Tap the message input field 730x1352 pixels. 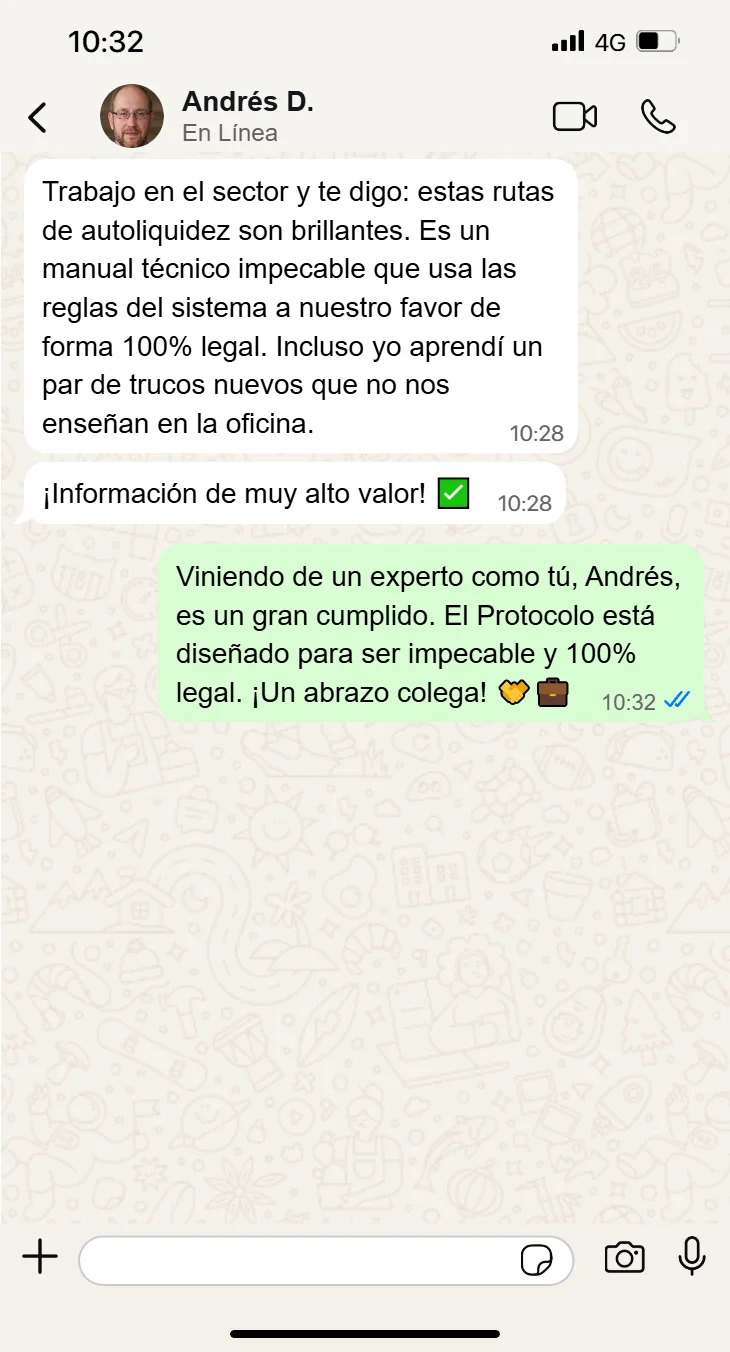(300, 1259)
